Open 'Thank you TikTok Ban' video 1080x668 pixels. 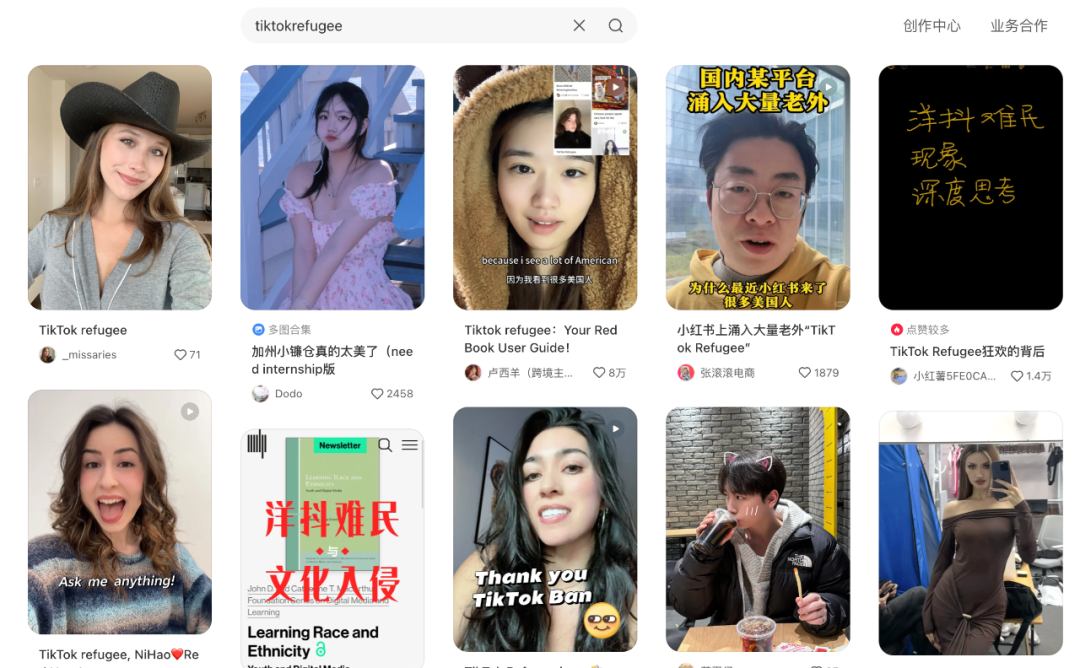(x=545, y=529)
